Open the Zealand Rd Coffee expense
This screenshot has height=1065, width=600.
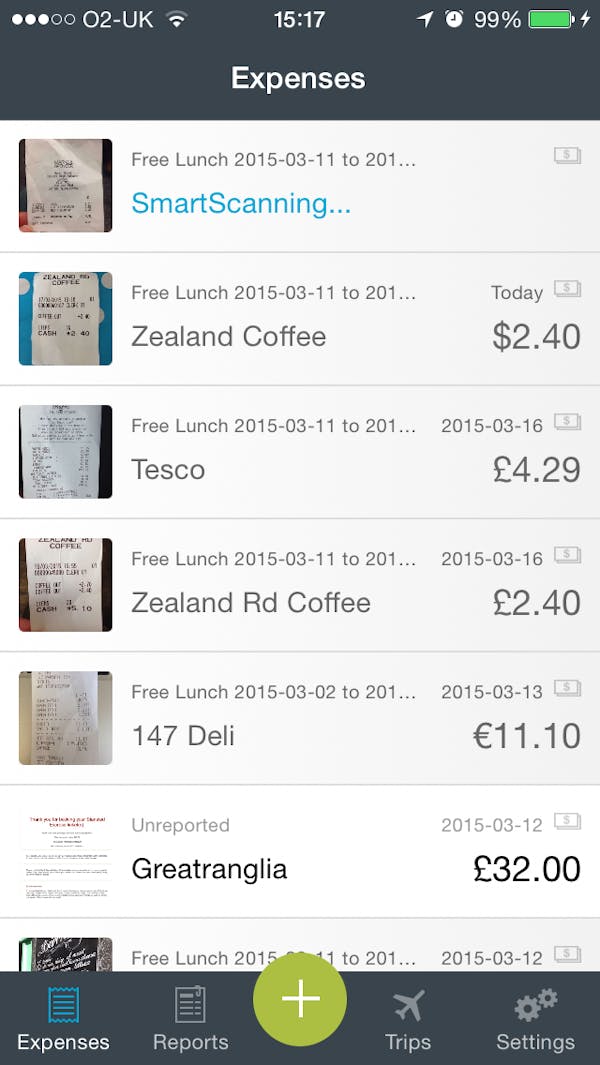[x=300, y=585]
